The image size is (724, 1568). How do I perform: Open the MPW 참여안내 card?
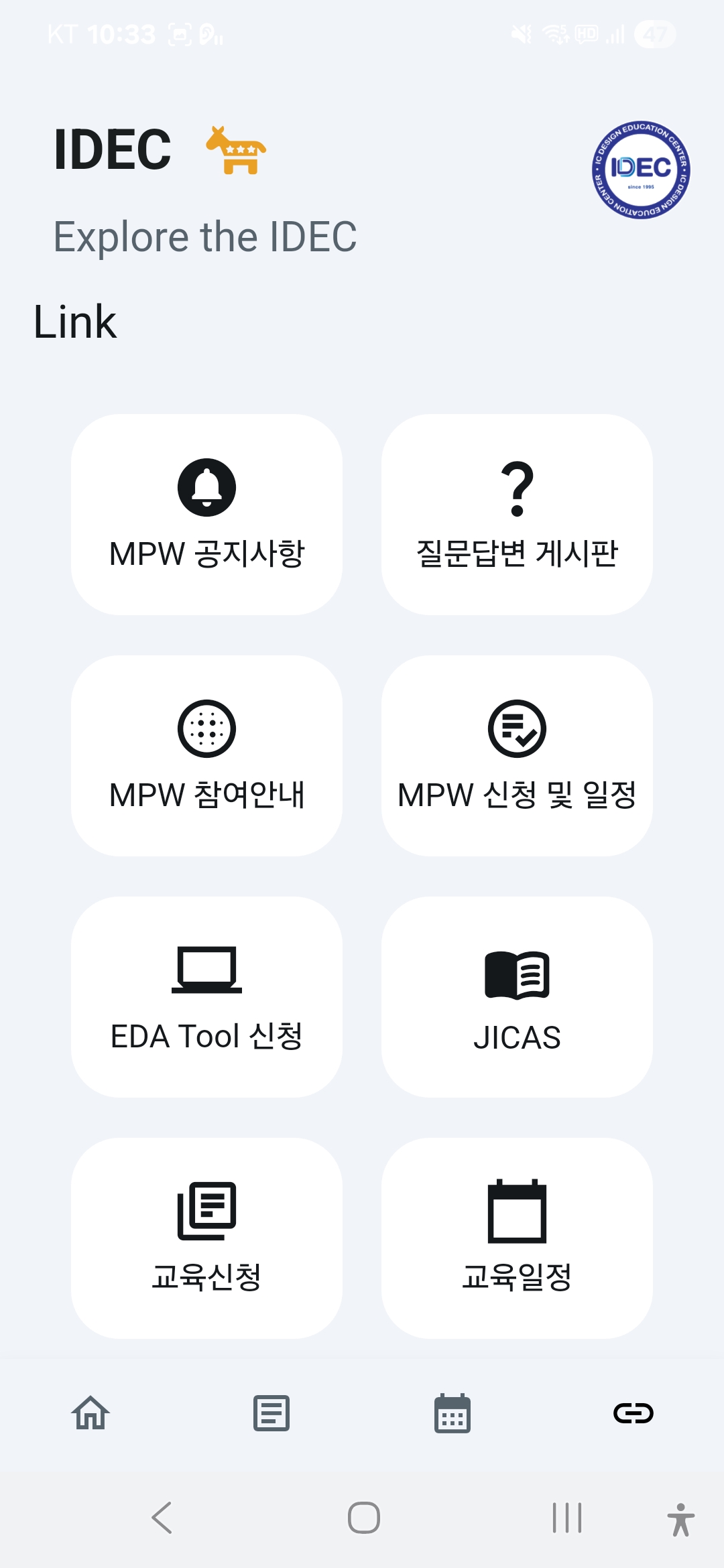click(x=206, y=756)
